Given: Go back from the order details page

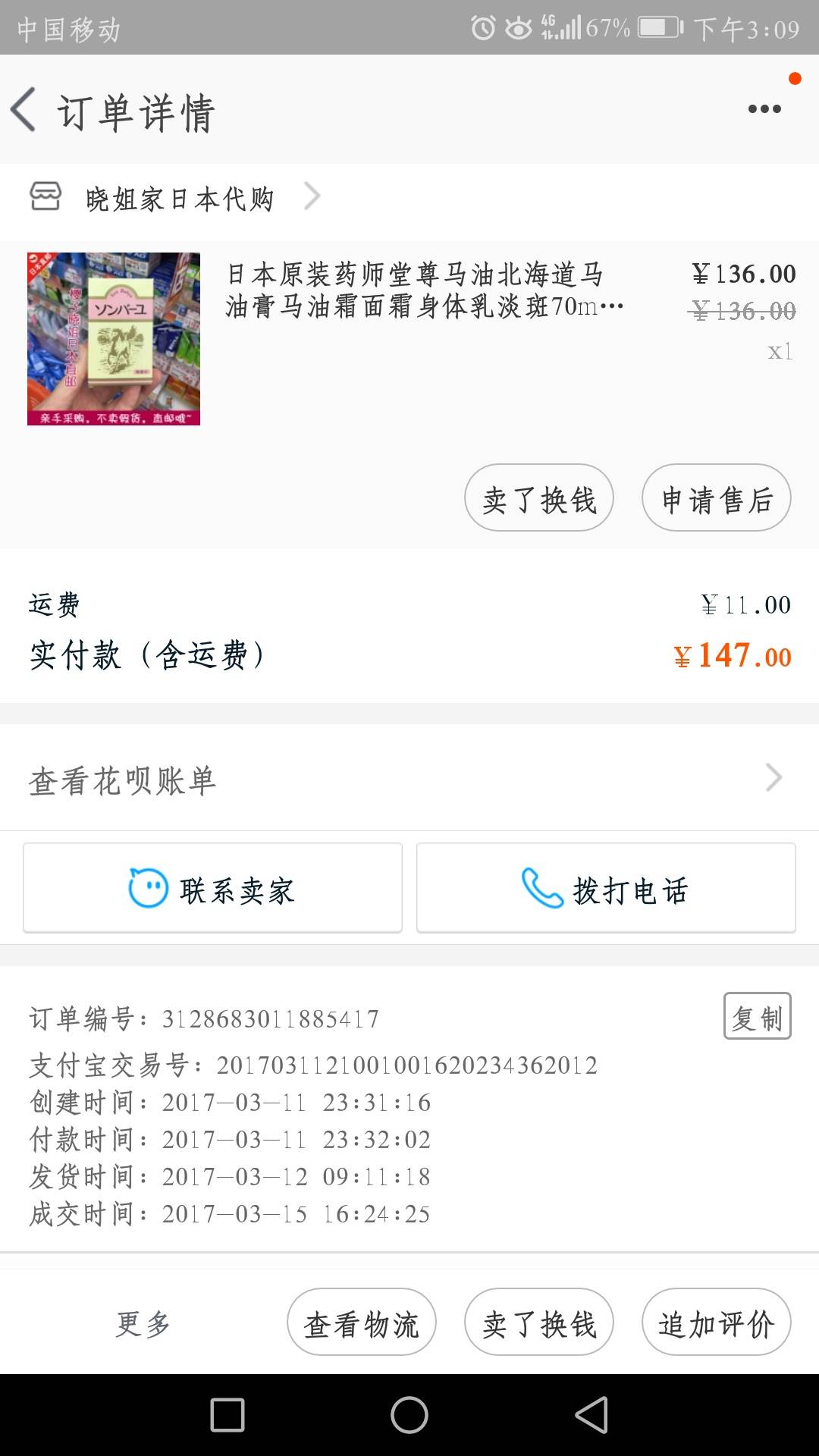Looking at the screenshot, I should (x=24, y=110).
